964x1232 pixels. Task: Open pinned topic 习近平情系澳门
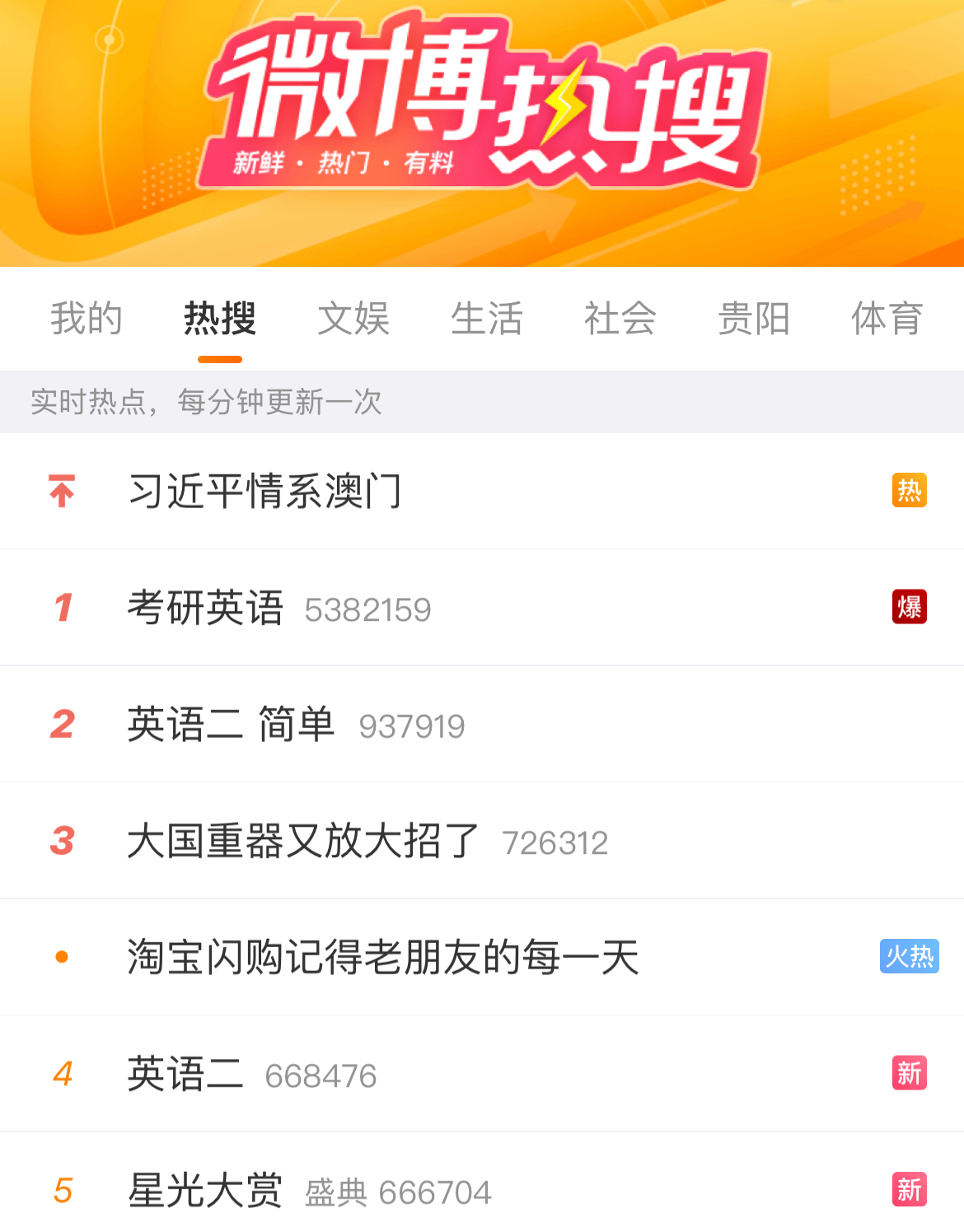tap(265, 492)
